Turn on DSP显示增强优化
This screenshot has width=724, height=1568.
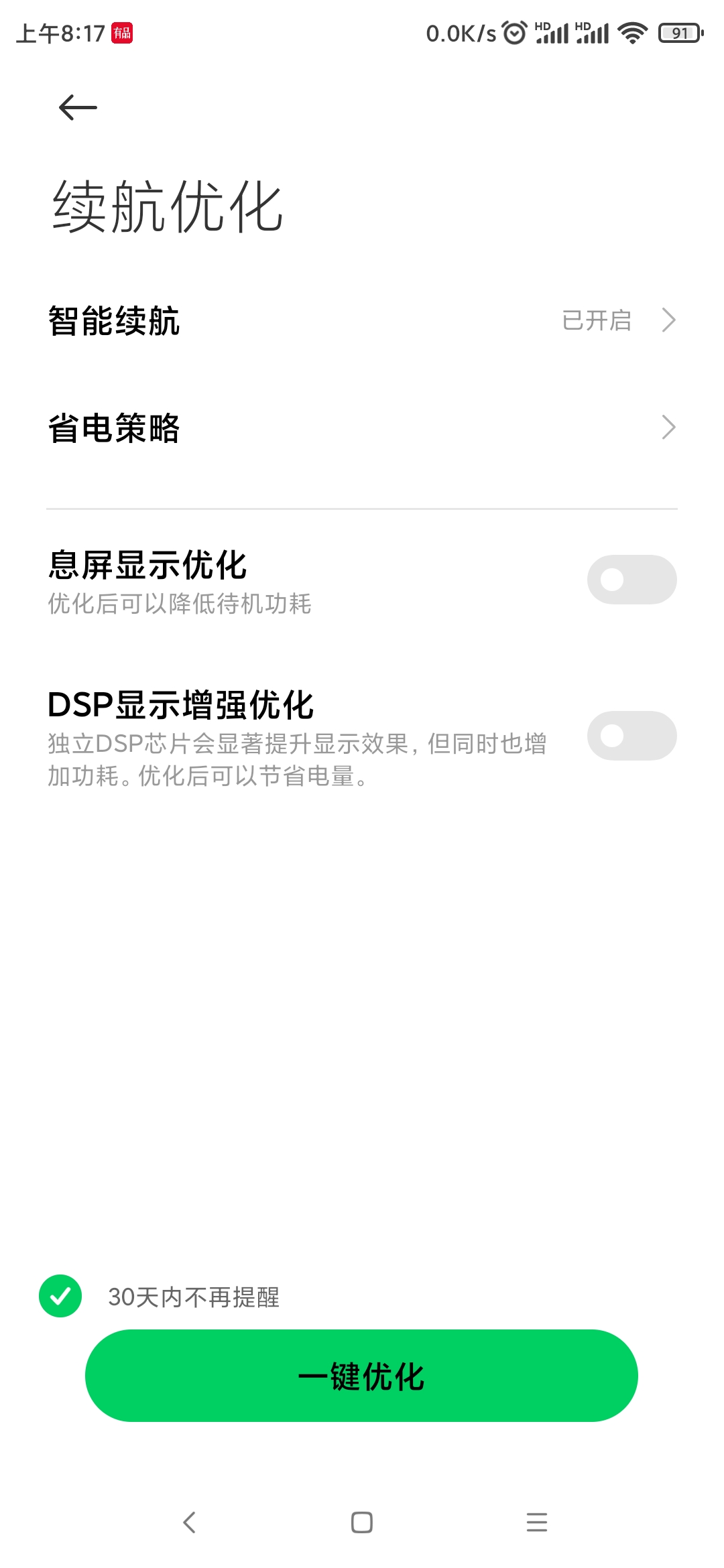[631, 736]
